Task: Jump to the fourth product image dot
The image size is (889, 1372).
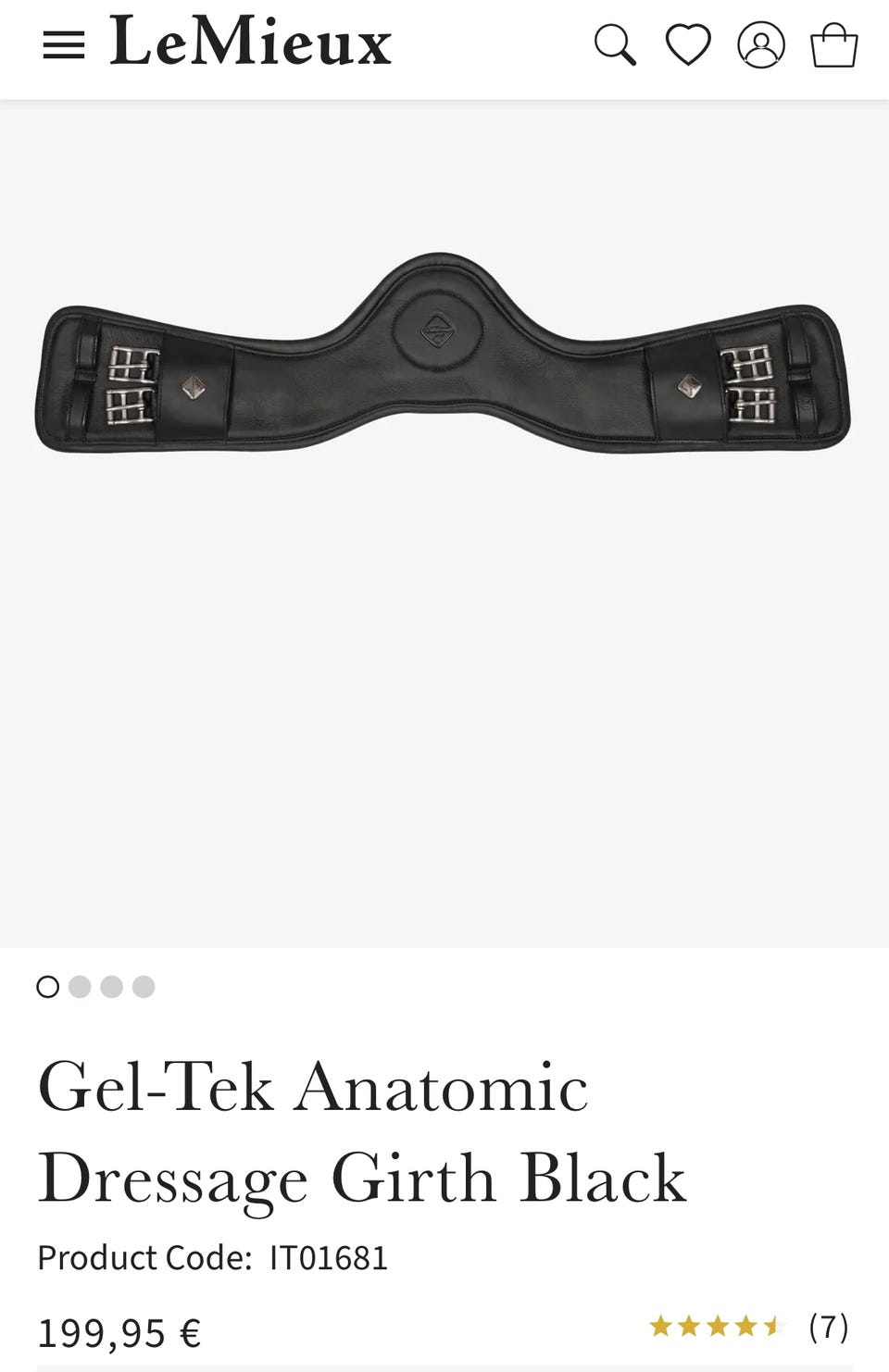Action: pos(144,987)
